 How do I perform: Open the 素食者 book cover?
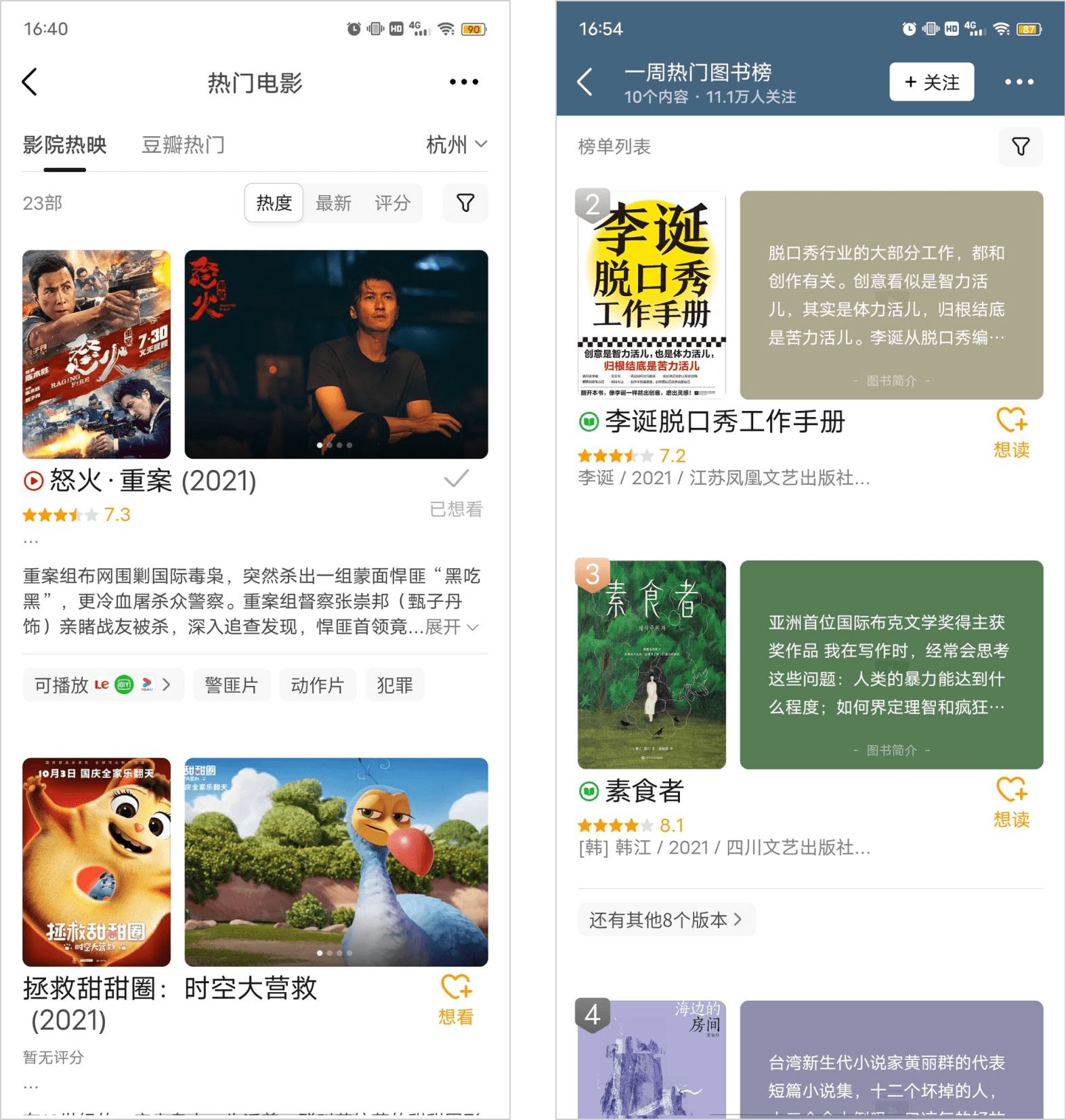[652, 664]
